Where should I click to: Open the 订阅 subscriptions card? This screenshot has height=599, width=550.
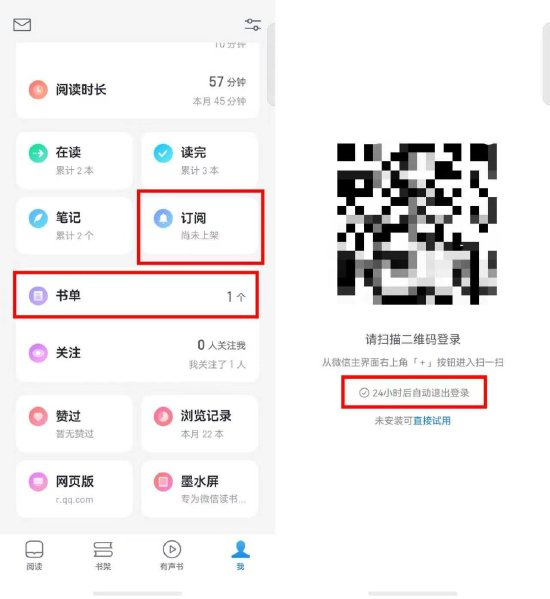click(x=199, y=225)
